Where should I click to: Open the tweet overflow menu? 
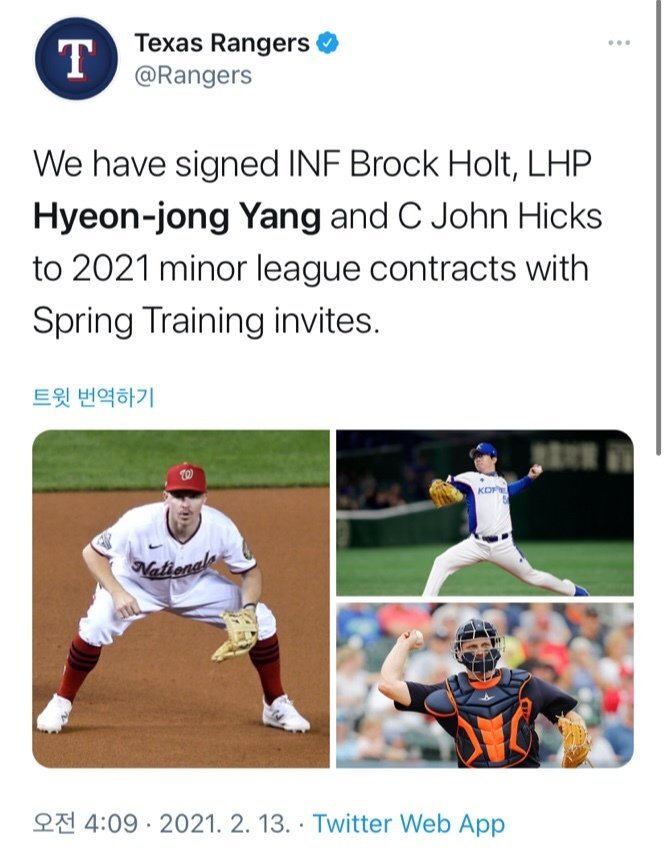tap(619, 44)
